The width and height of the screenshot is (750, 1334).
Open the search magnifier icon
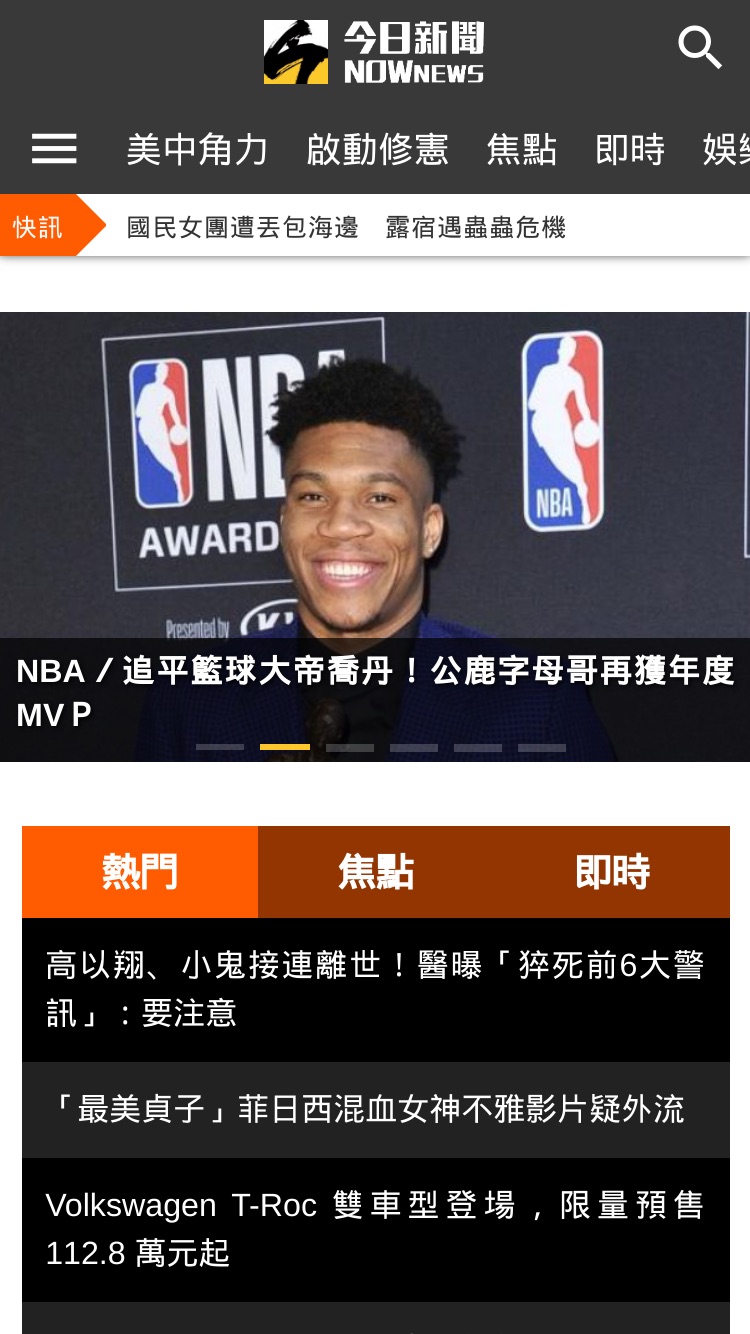pyautogui.click(x=699, y=48)
